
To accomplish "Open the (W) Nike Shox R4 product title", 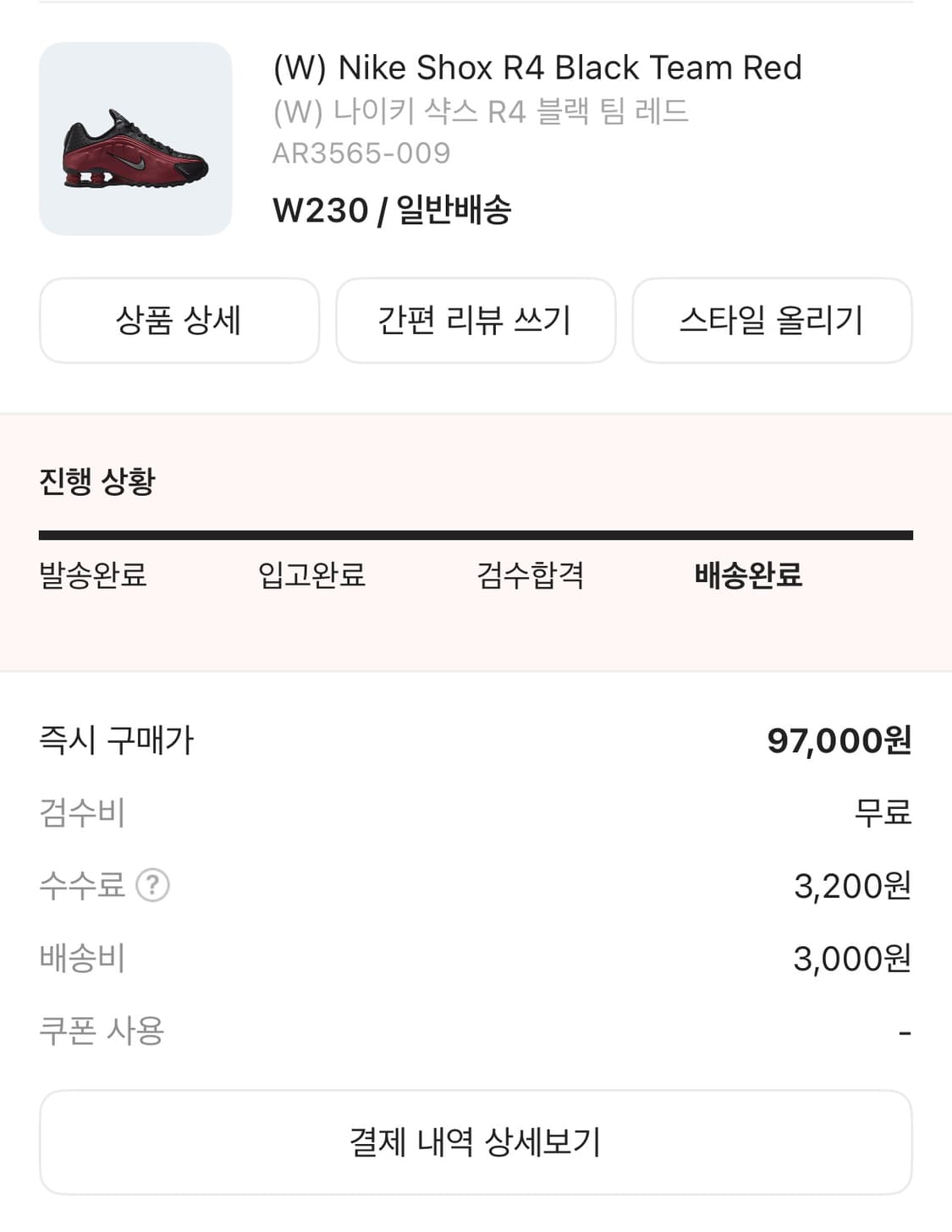I will (x=537, y=68).
